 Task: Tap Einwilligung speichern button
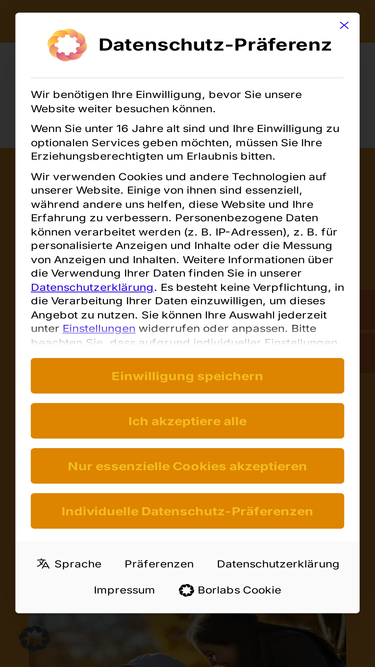pyautogui.click(x=188, y=376)
